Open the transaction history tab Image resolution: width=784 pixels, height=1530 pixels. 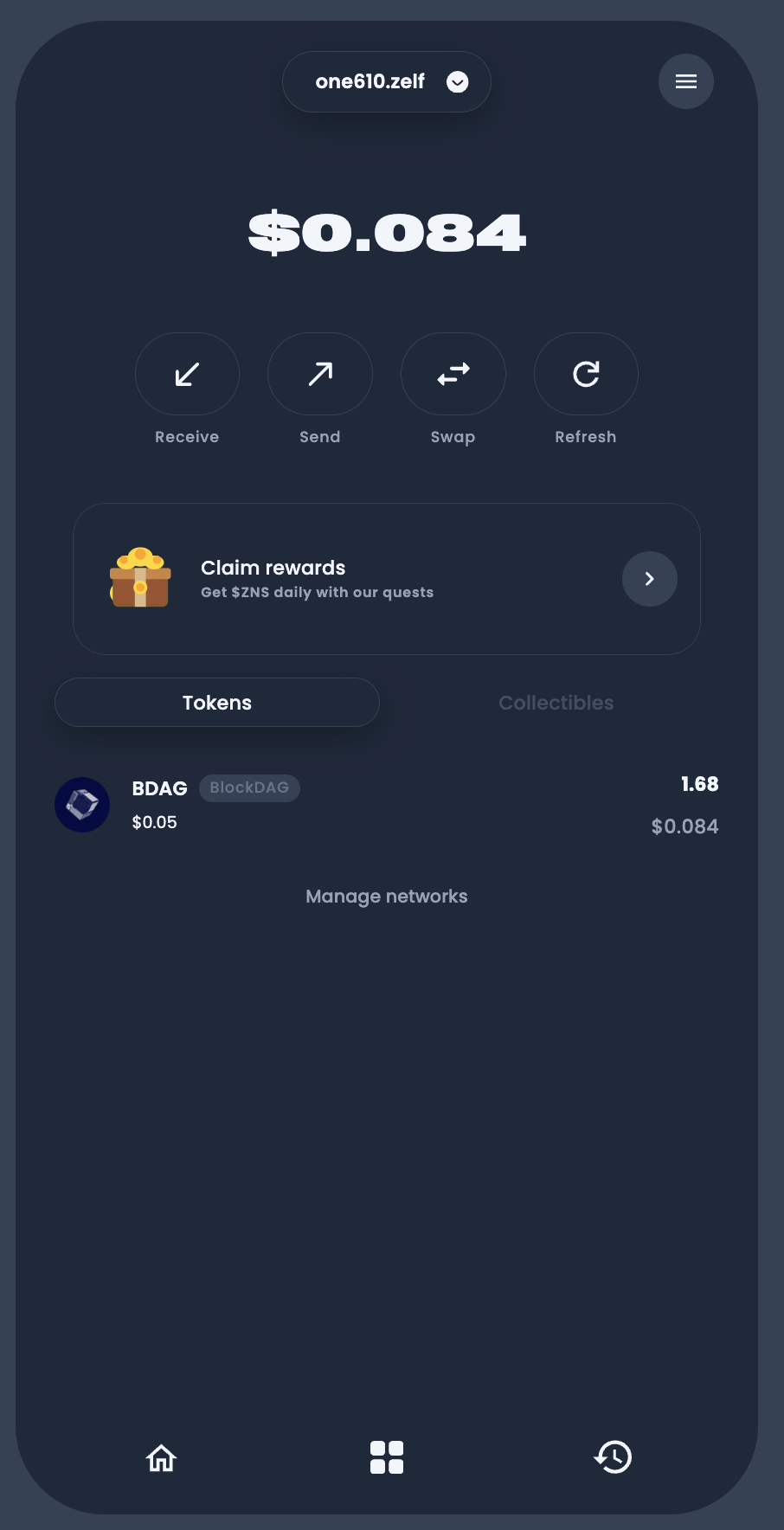613,1457
